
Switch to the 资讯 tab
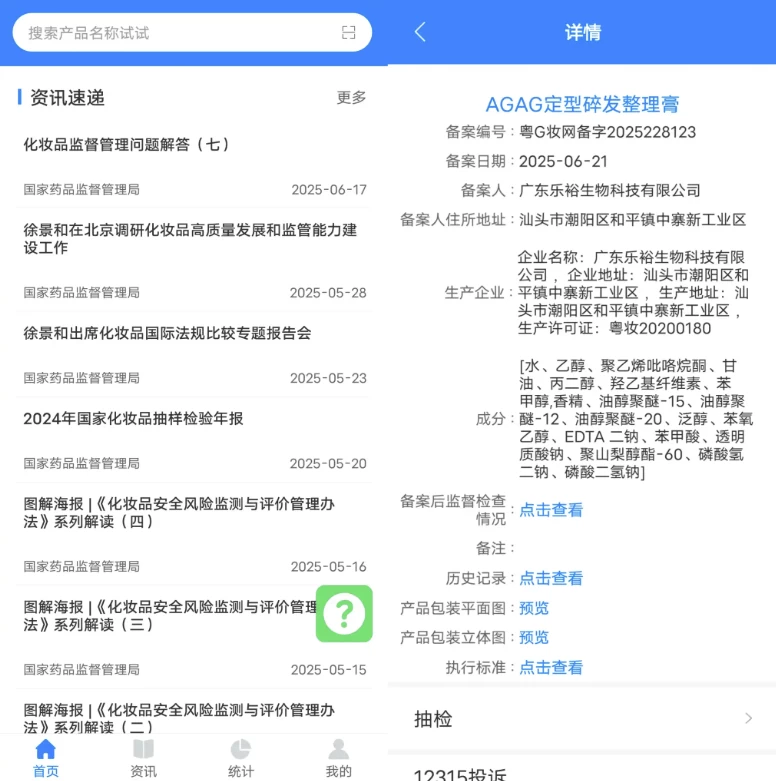(143, 758)
